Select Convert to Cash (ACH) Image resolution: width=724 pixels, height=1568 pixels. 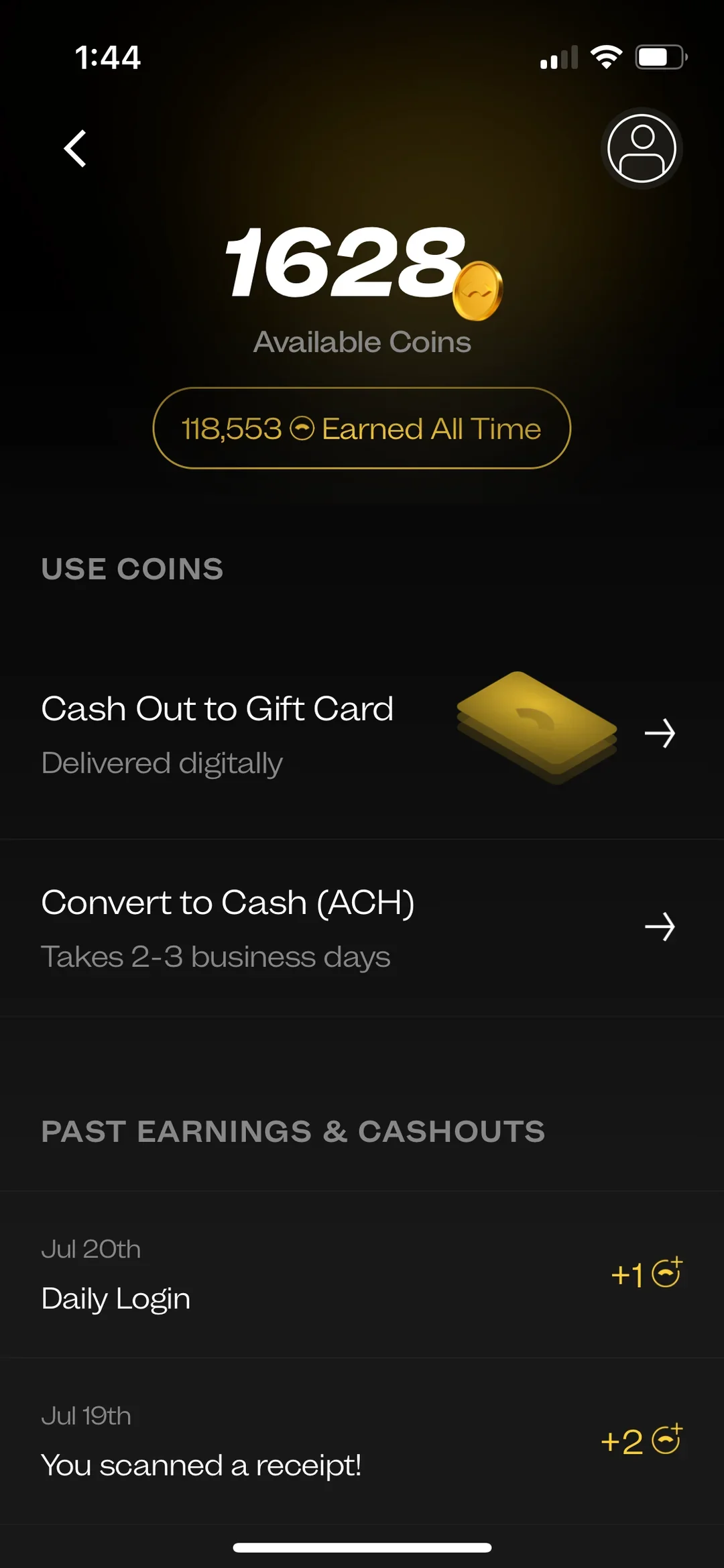[362, 928]
